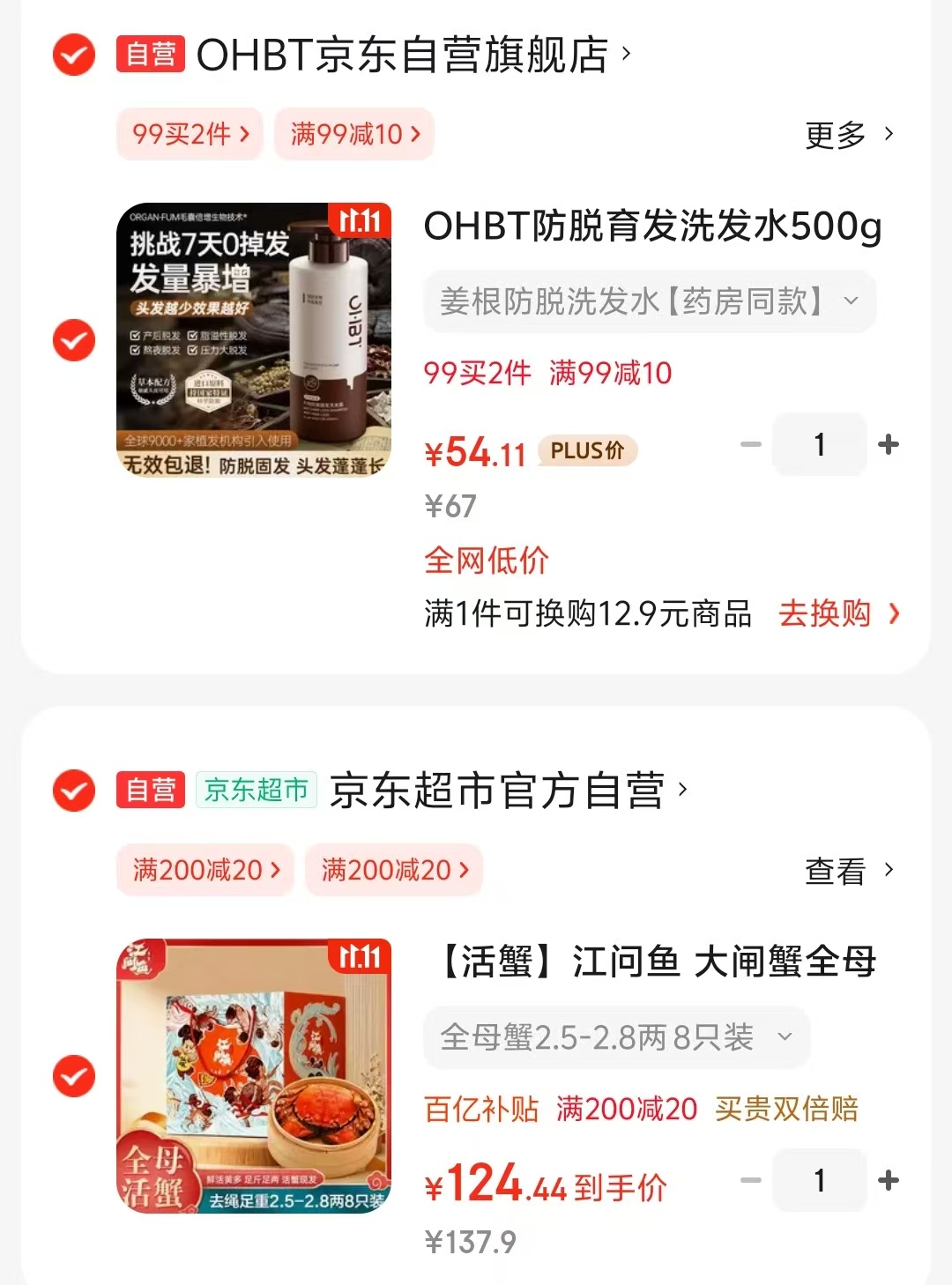Screen dimensions: 952x1285
Task: Open the 满99减10 coupon chip
Action: [354, 134]
